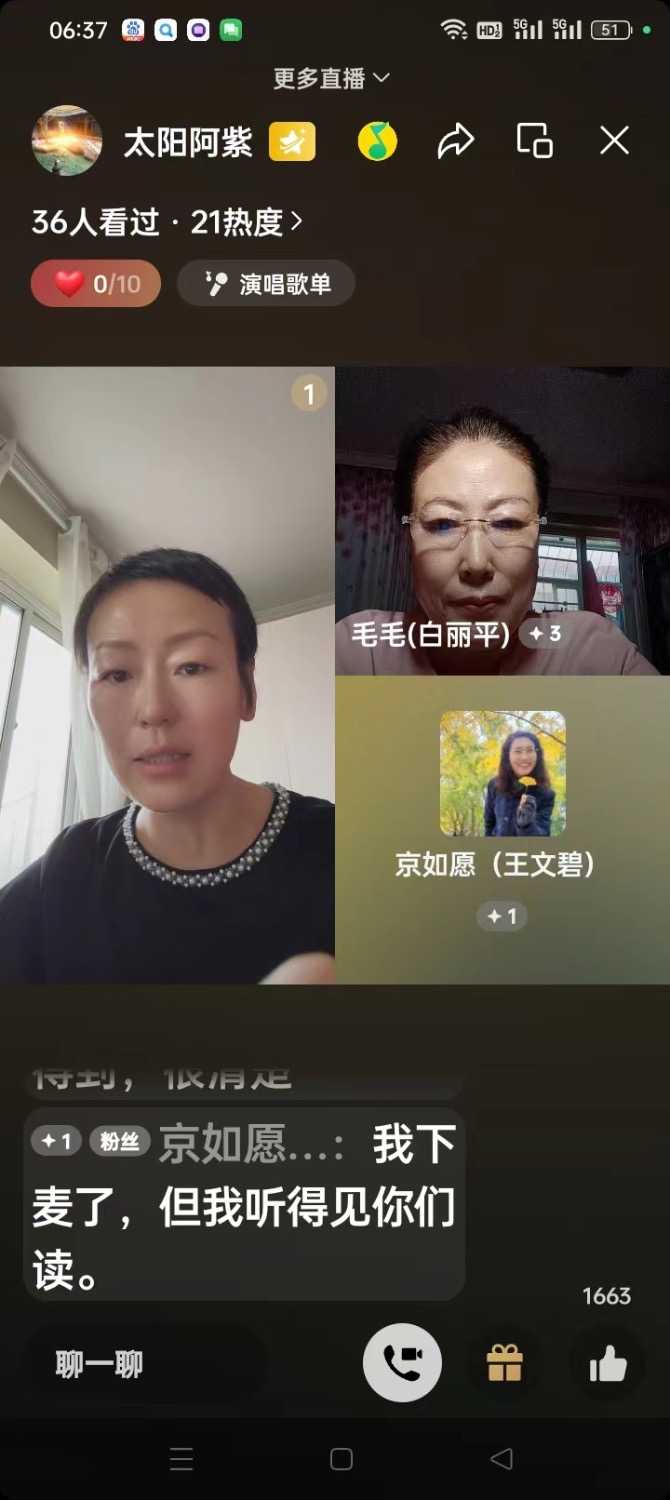Request to join the video call
This screenshot has height=1500, width=670.
point(402,1362)
